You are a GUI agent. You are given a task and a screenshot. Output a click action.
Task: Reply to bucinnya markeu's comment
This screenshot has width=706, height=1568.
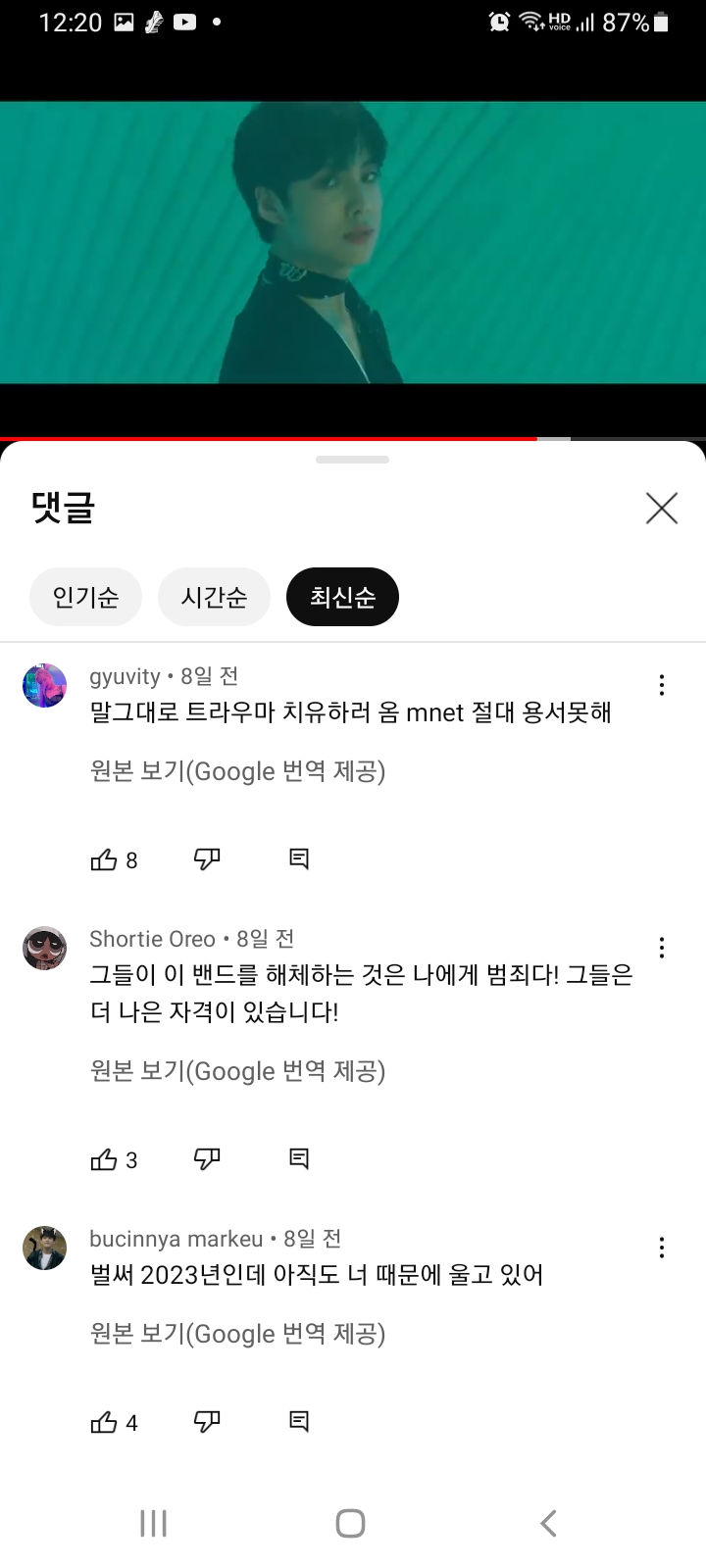click(x=298, y=1420)
